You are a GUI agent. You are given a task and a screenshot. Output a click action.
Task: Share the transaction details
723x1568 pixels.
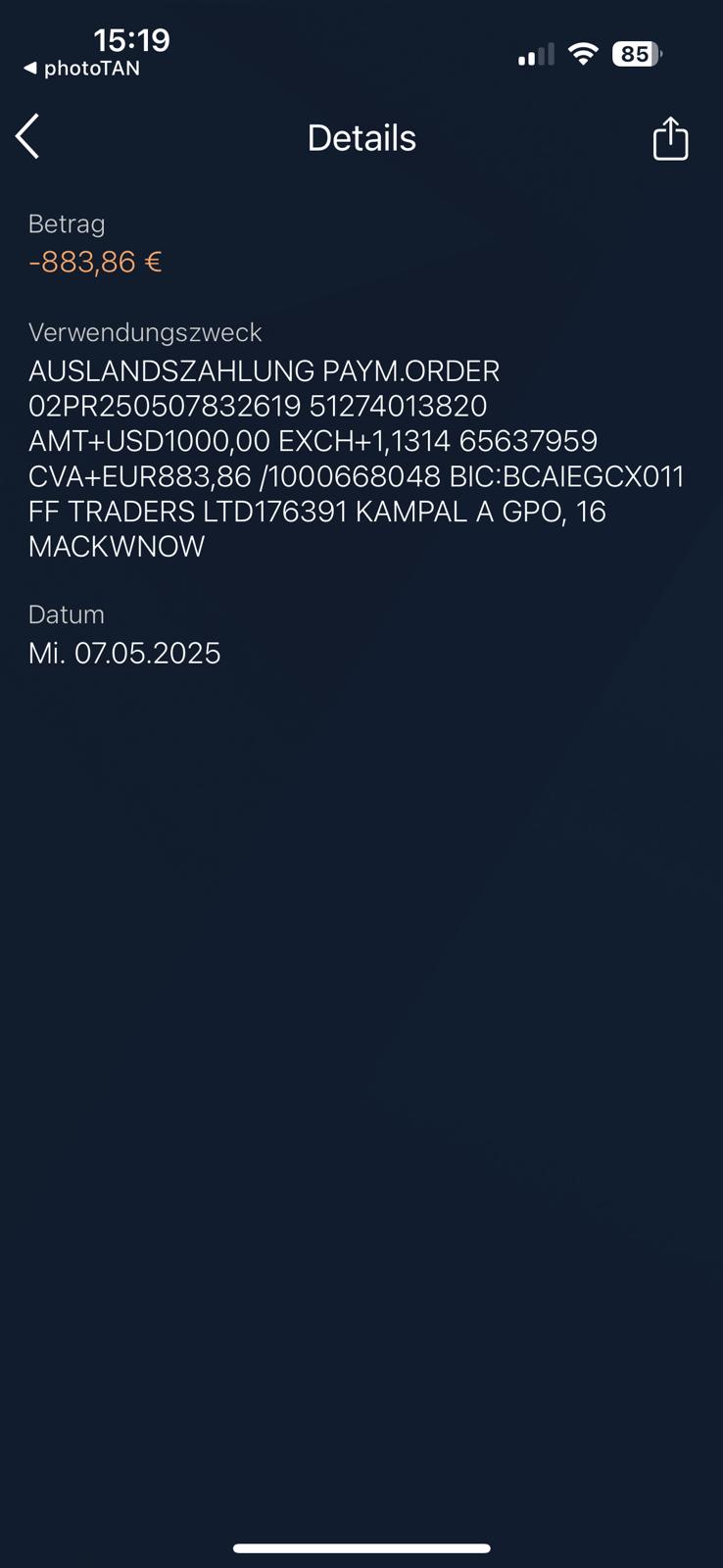(670, 137)
